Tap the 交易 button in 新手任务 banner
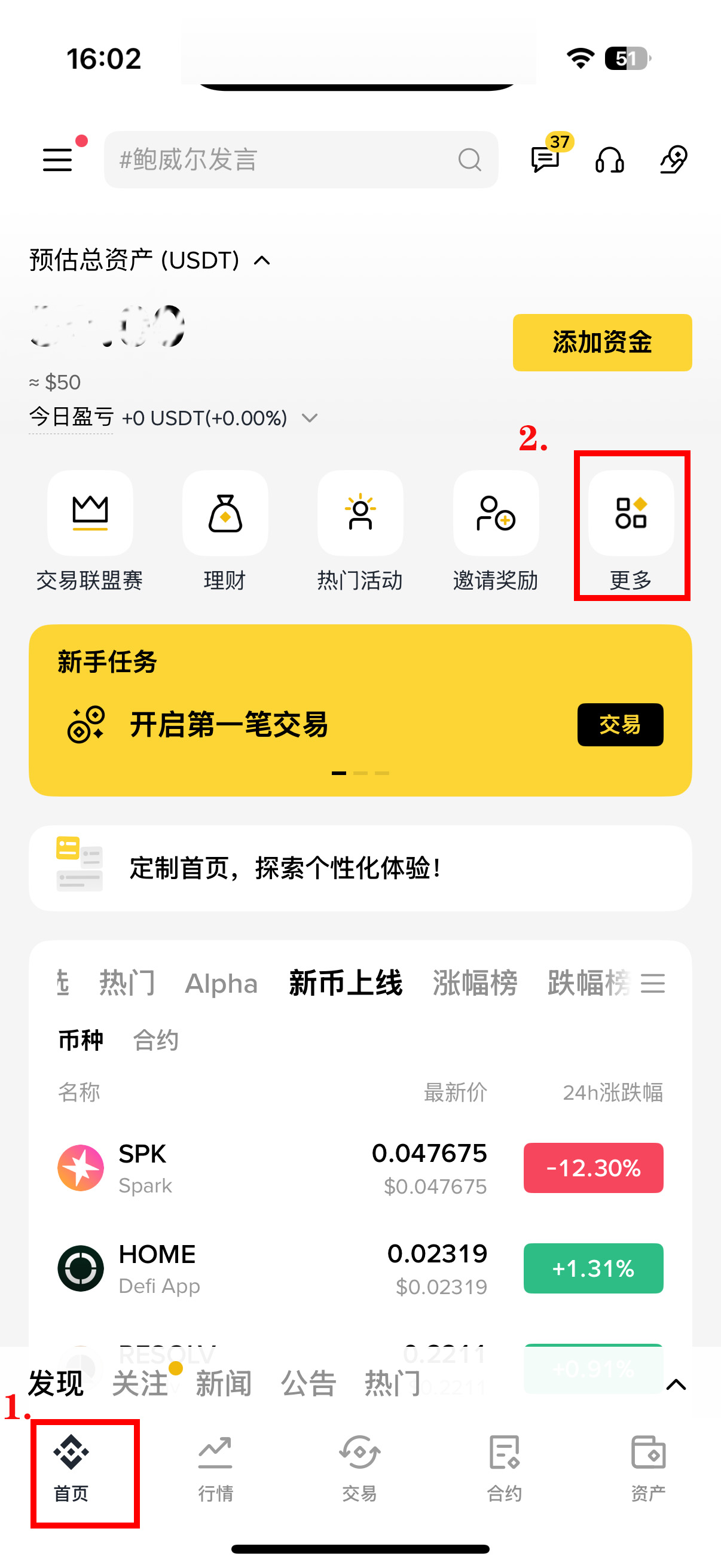The image size is (721, 1568). 620,725
